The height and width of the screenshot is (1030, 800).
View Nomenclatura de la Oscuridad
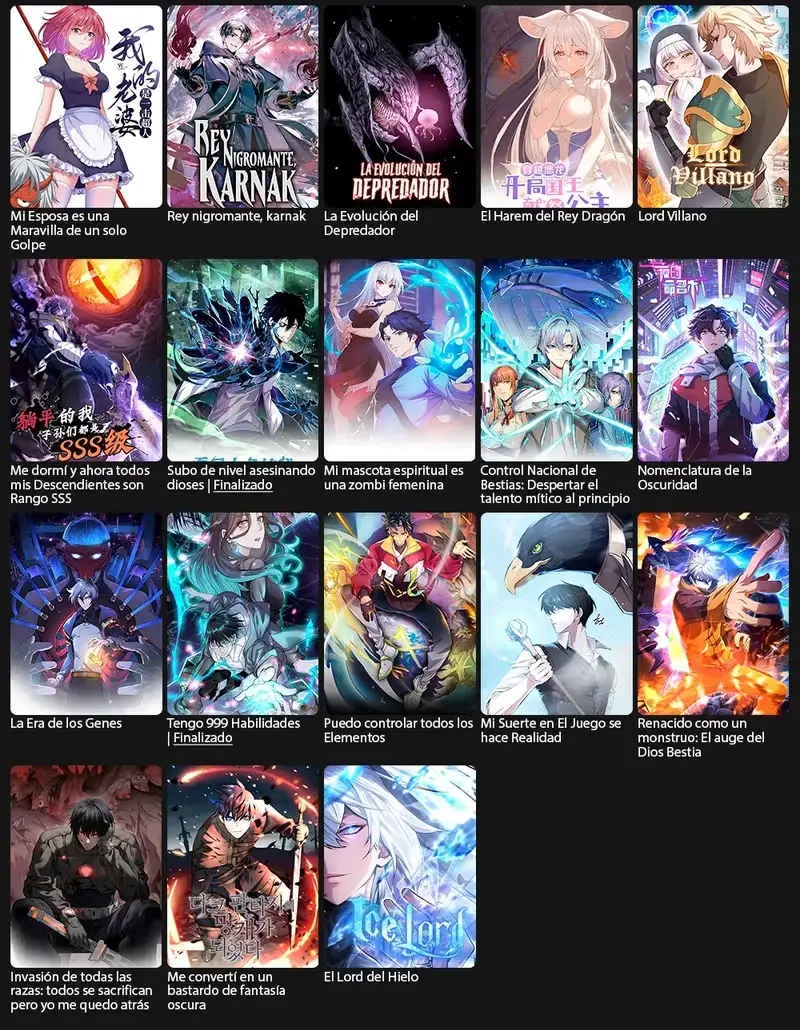[x=713, y=360]
